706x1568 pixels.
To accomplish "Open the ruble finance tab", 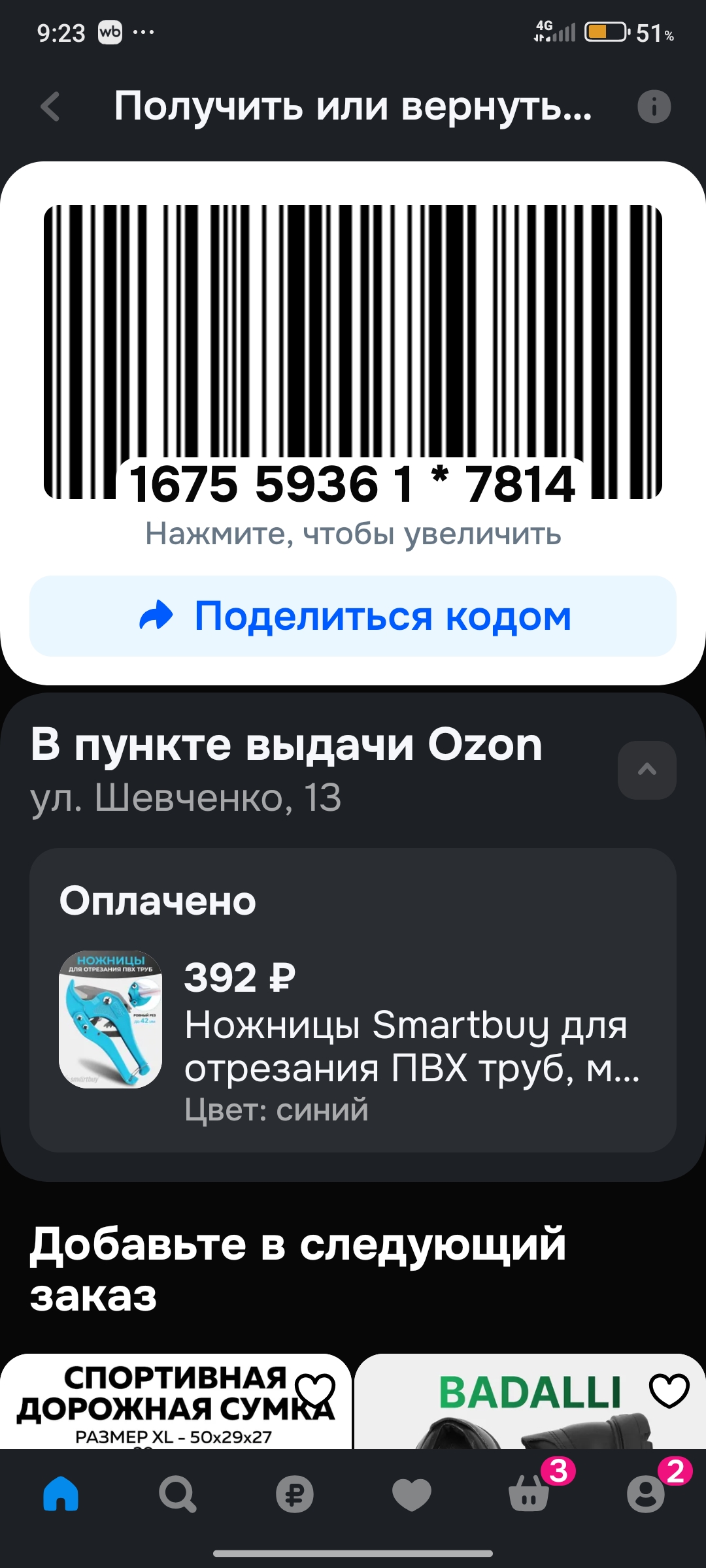I will [x=294, y=1494].
